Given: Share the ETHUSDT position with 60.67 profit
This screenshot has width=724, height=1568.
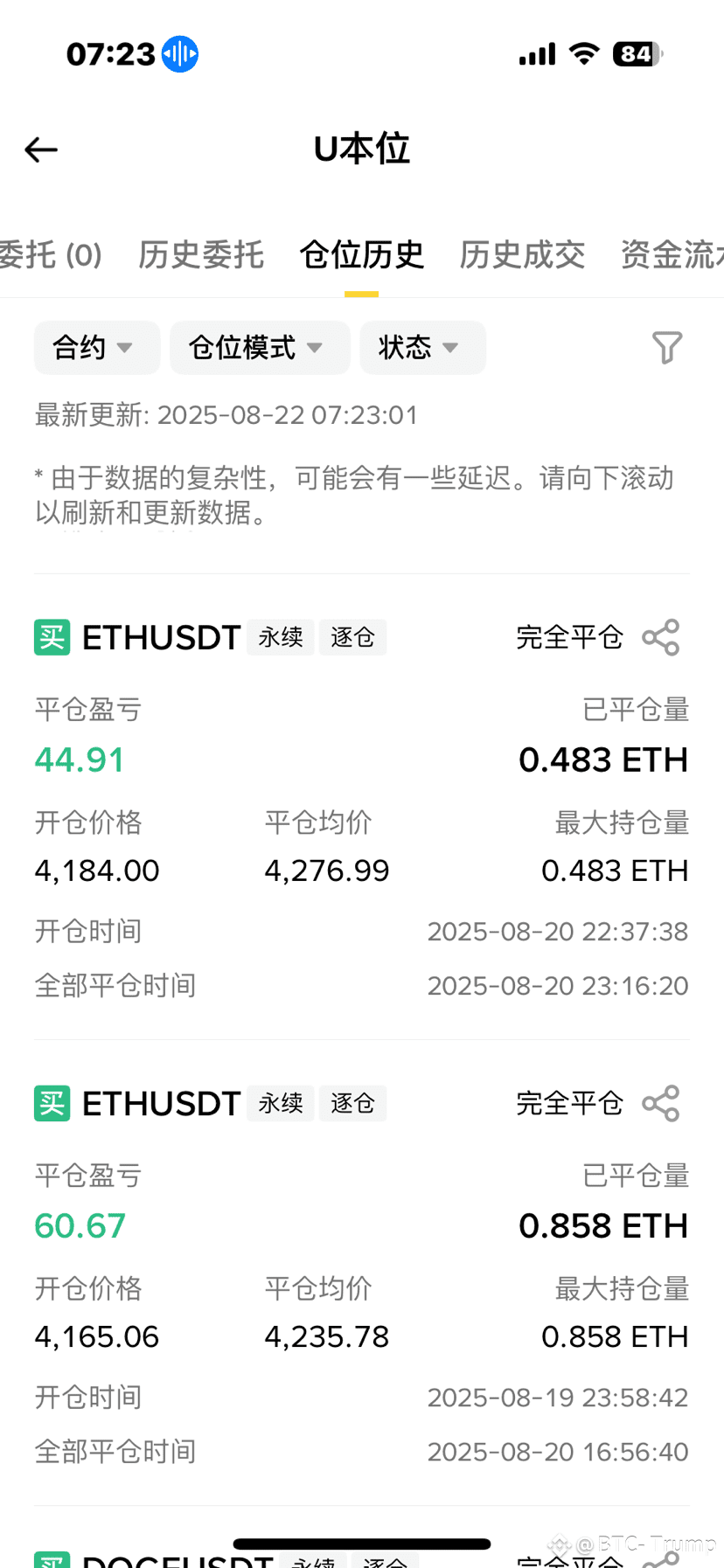Looking at the screenshot, I should (660, 1103).
